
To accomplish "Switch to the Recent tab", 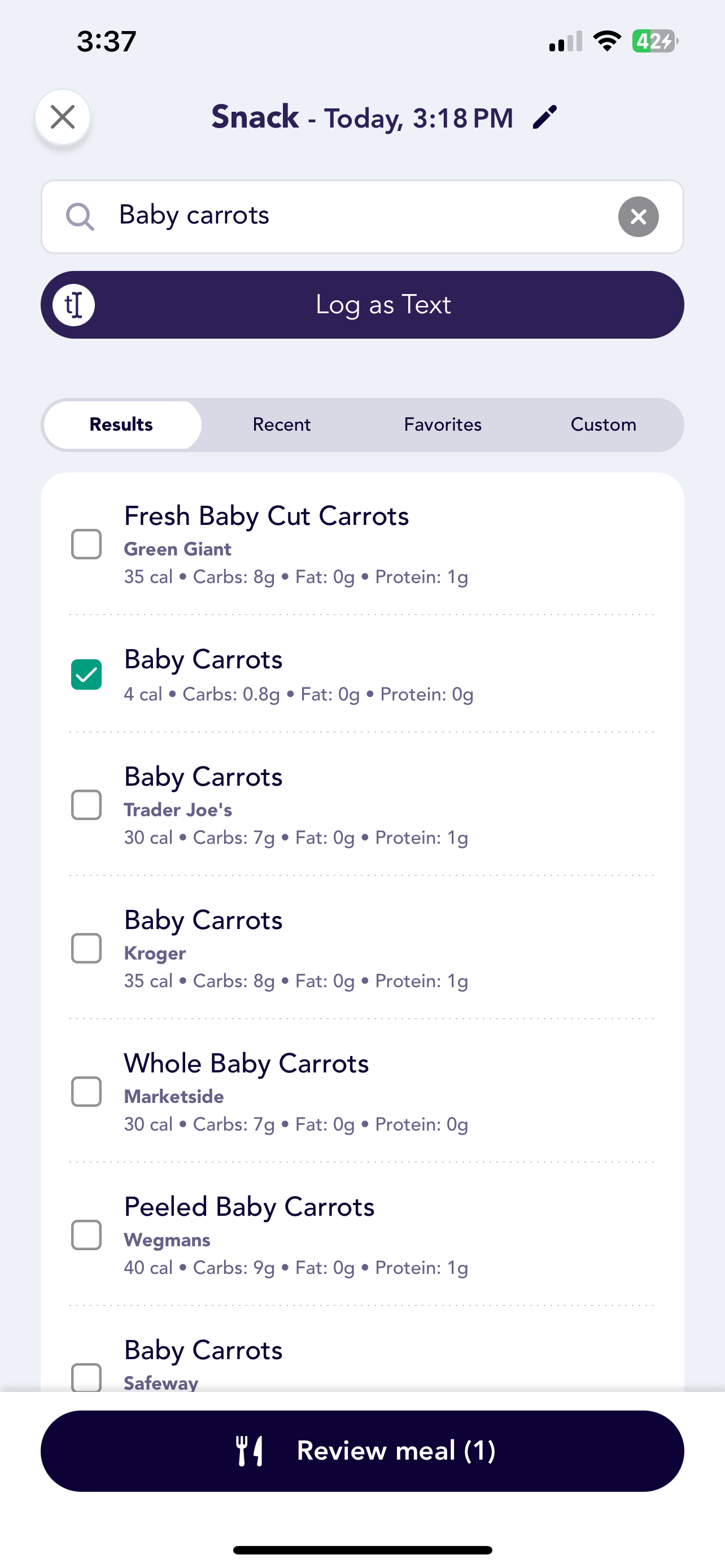I will tap(281, 424).
